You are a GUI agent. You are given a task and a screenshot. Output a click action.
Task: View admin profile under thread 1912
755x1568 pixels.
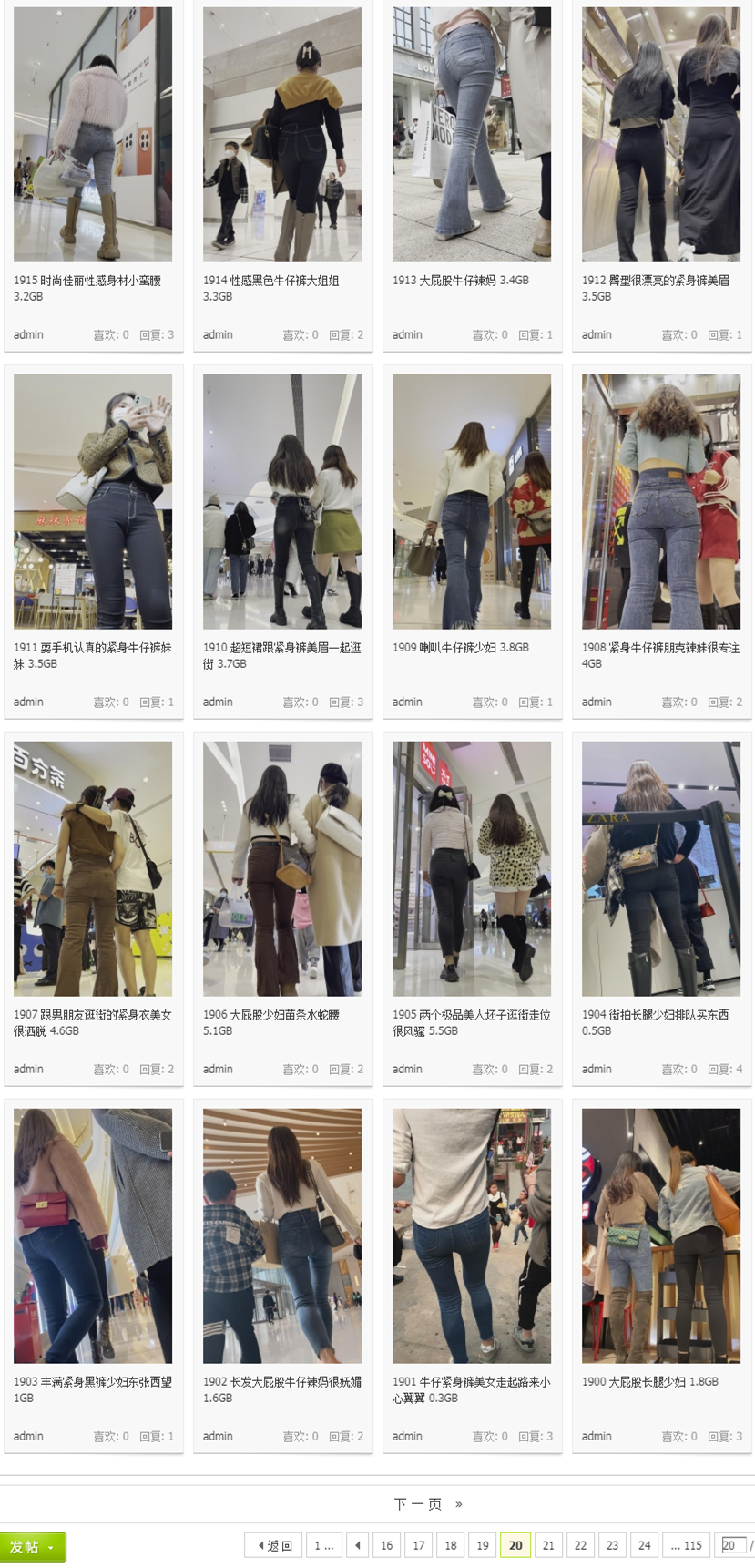pyautogui.click(x=597, y=335)
